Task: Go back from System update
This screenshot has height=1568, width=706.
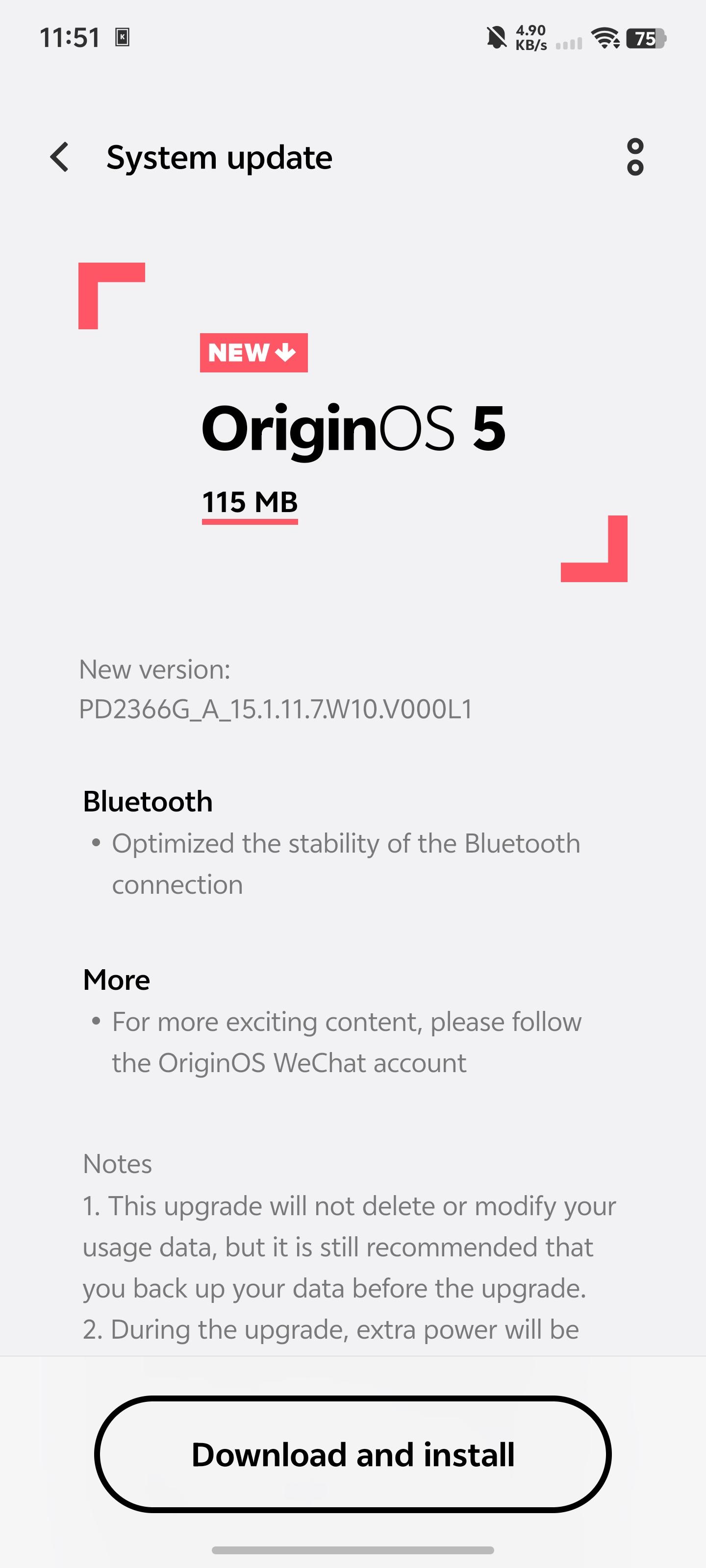Action: 59,158
